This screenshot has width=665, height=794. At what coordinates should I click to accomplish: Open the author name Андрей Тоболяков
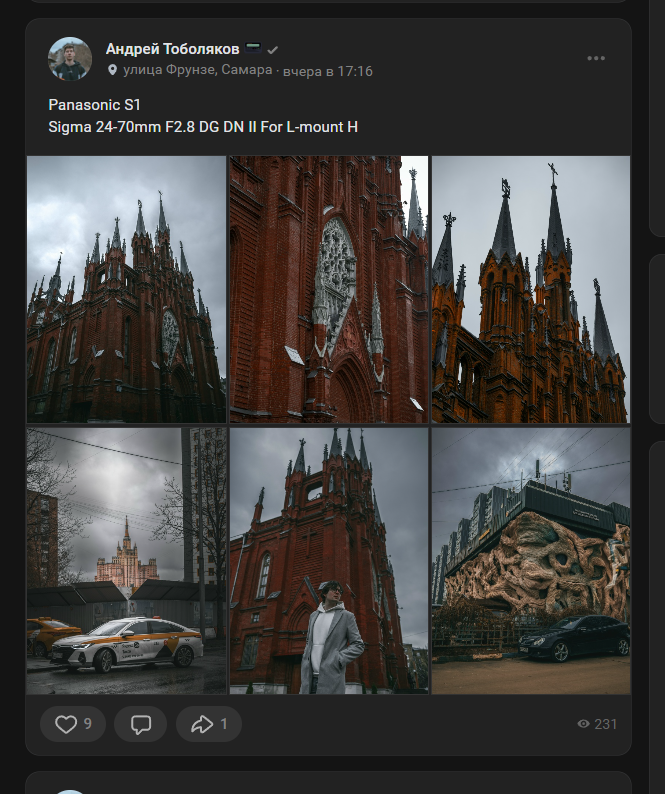tap(172, 48)
